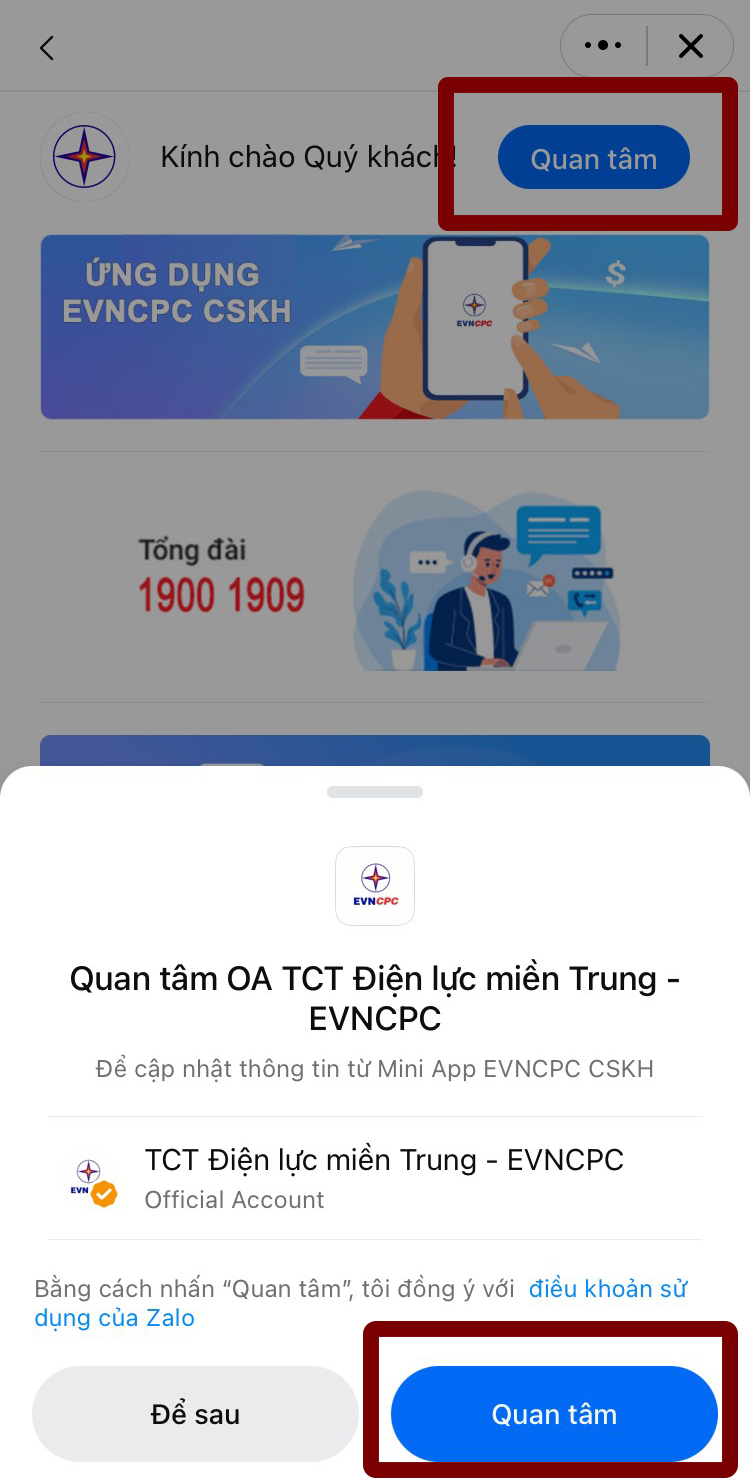Viewport: 750px width, 1483px height.
Task: Select the 'TCT Điện lực miền Trung - EVNCPC' account row
Action: [375, 1177]
